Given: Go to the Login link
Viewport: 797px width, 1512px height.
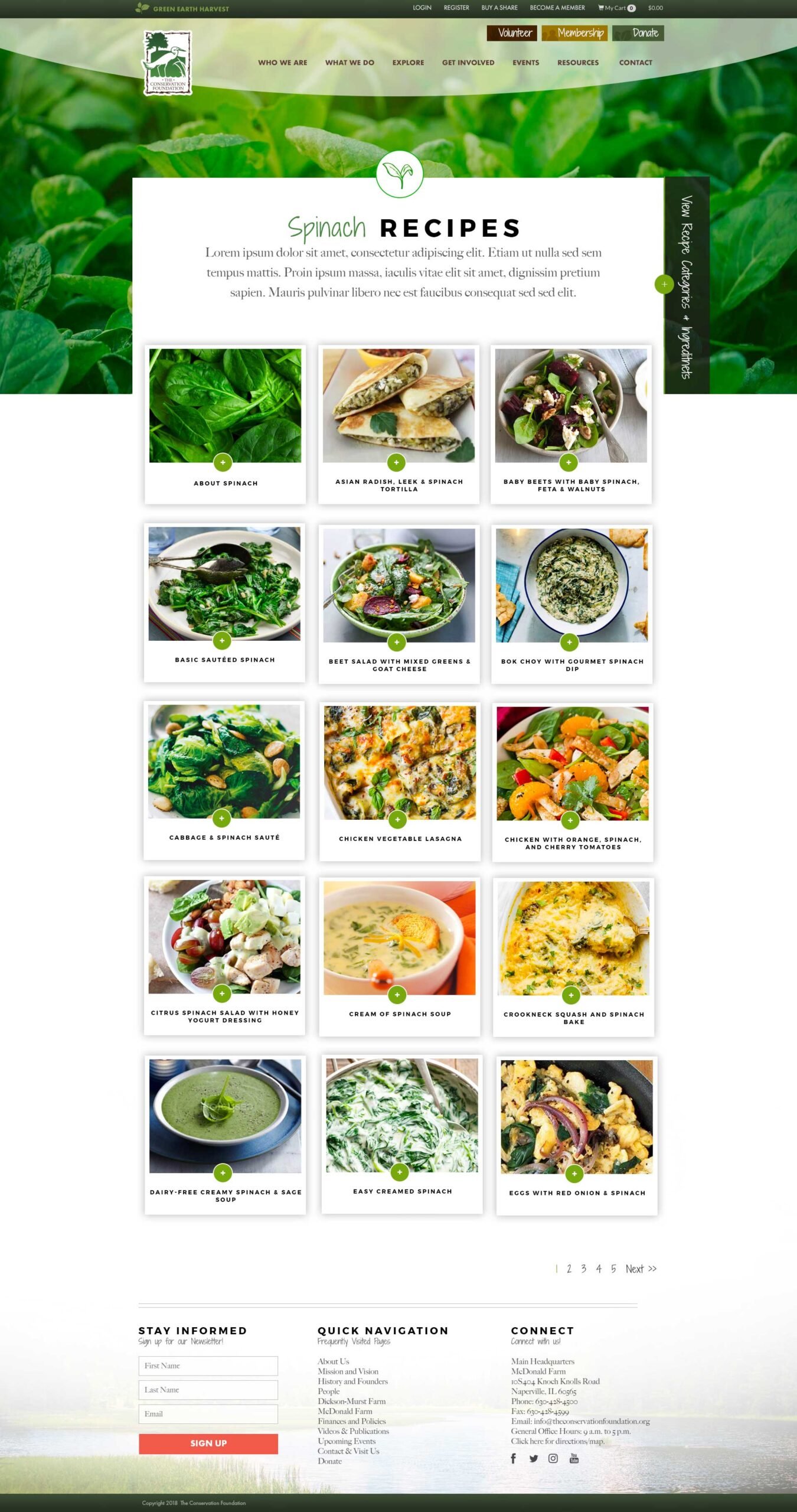Looking at the screenshot, I should [422, 8].
